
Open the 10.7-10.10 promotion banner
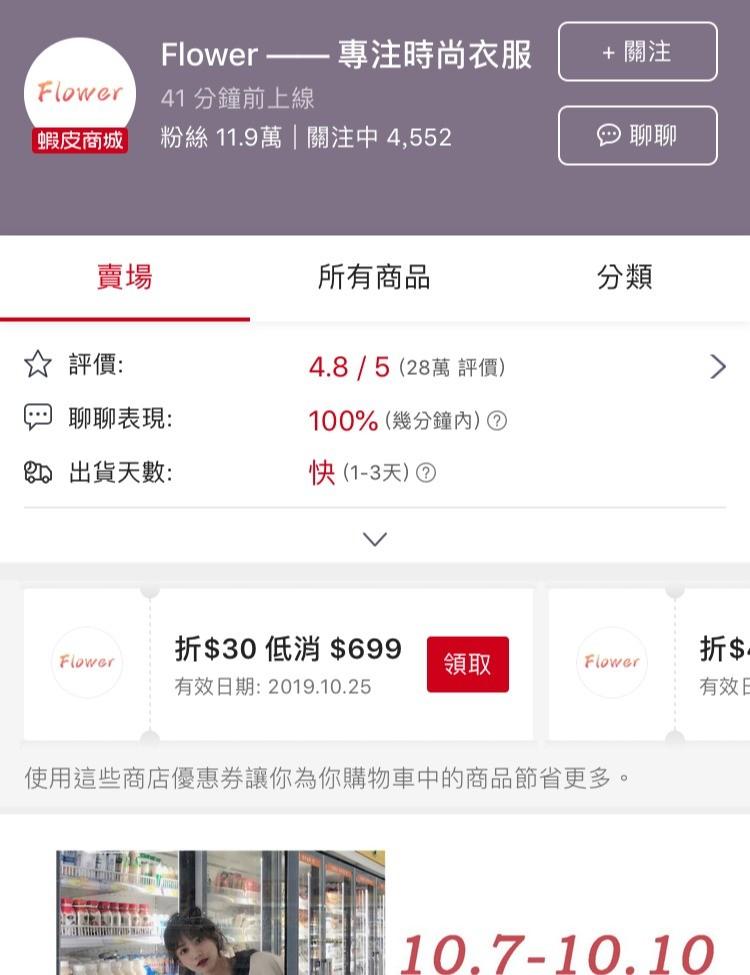[400, 910]
